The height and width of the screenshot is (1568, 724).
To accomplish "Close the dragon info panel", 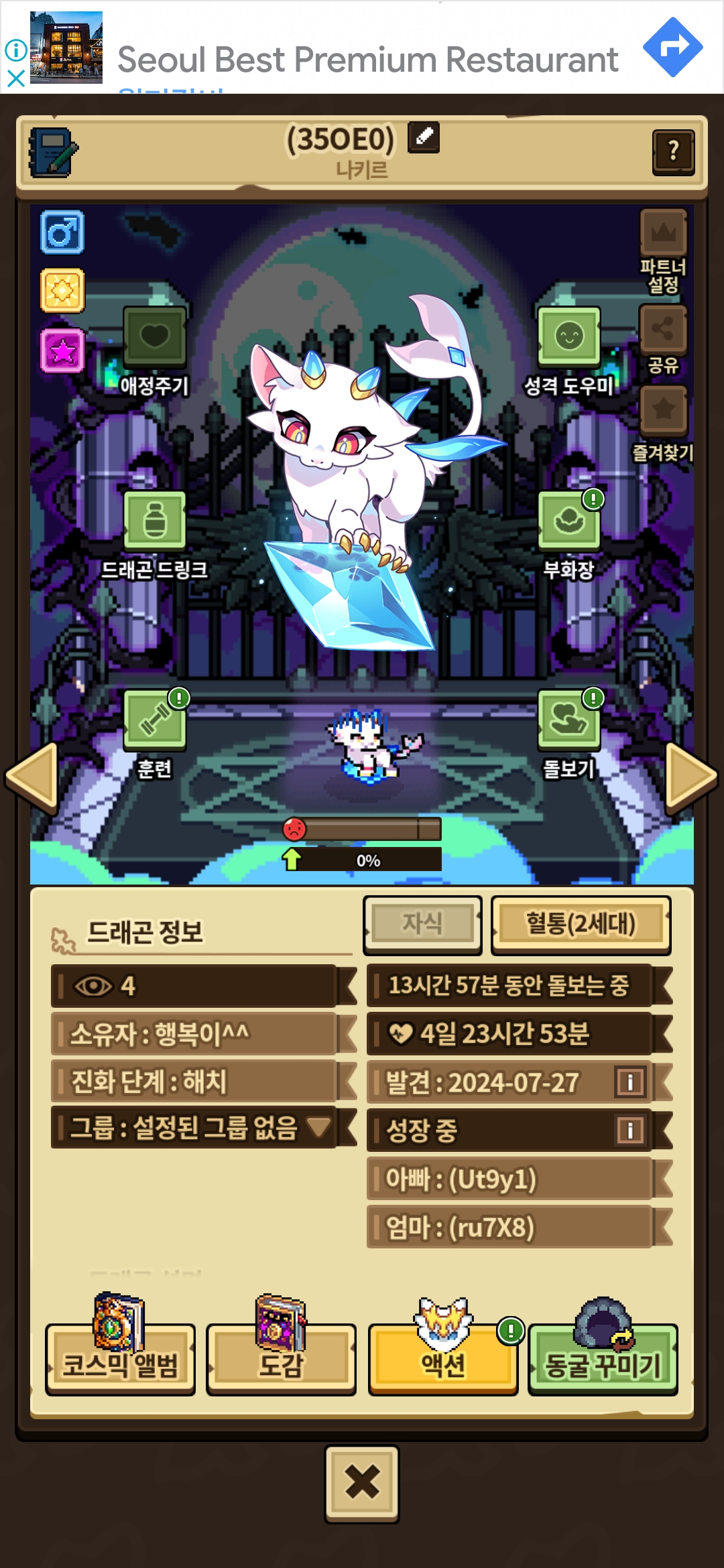I will tap(362, 1484).
